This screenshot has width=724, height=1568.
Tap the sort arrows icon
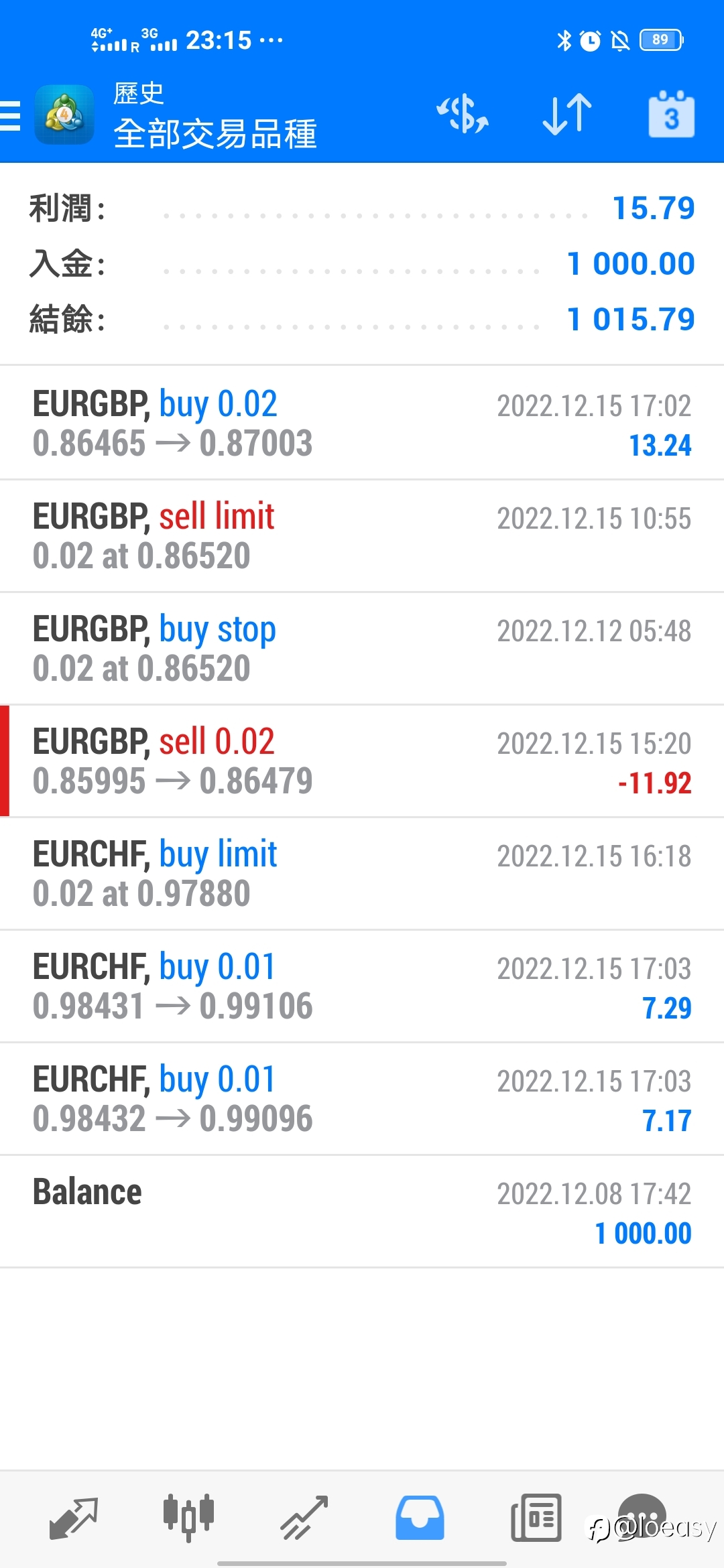567,114
